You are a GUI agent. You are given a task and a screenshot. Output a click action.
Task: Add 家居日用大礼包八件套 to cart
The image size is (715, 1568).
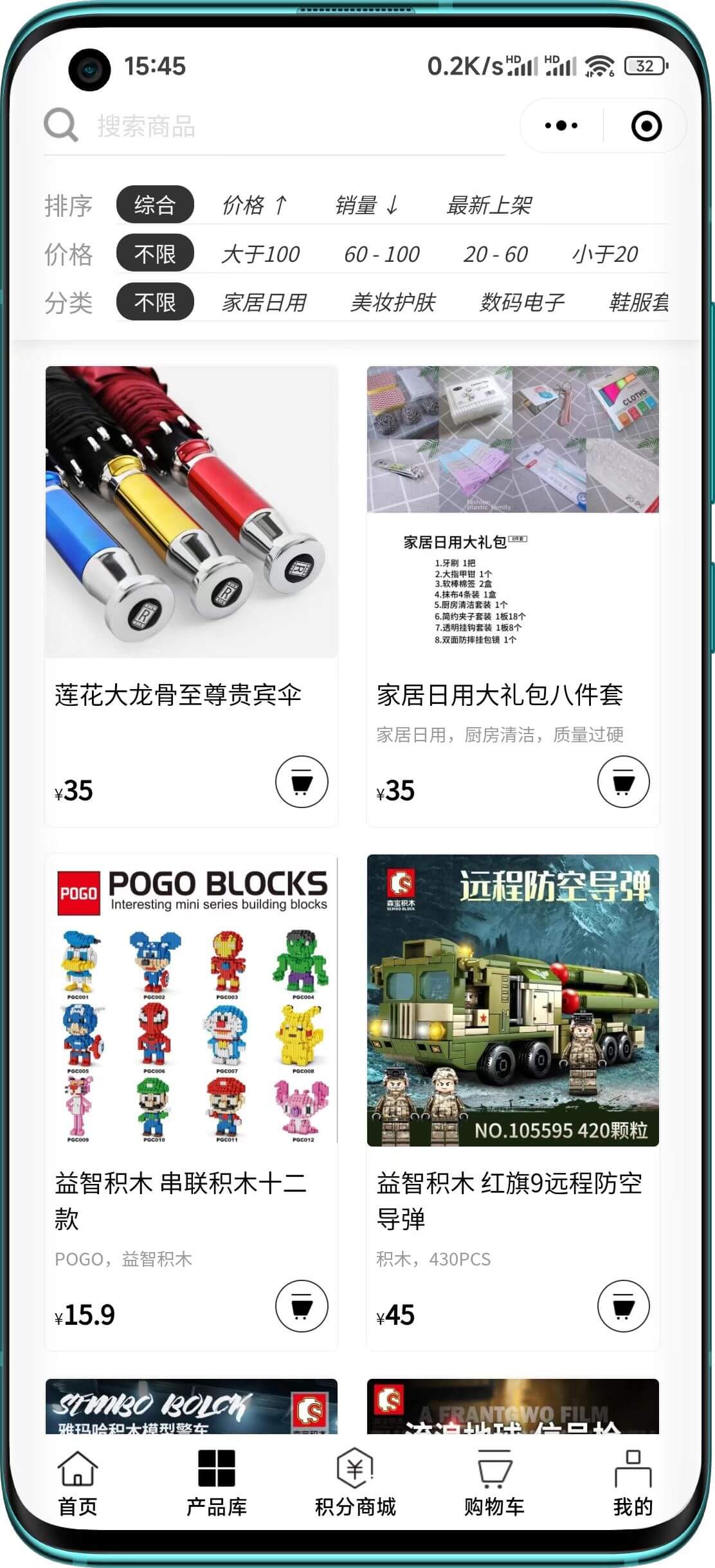623,782
